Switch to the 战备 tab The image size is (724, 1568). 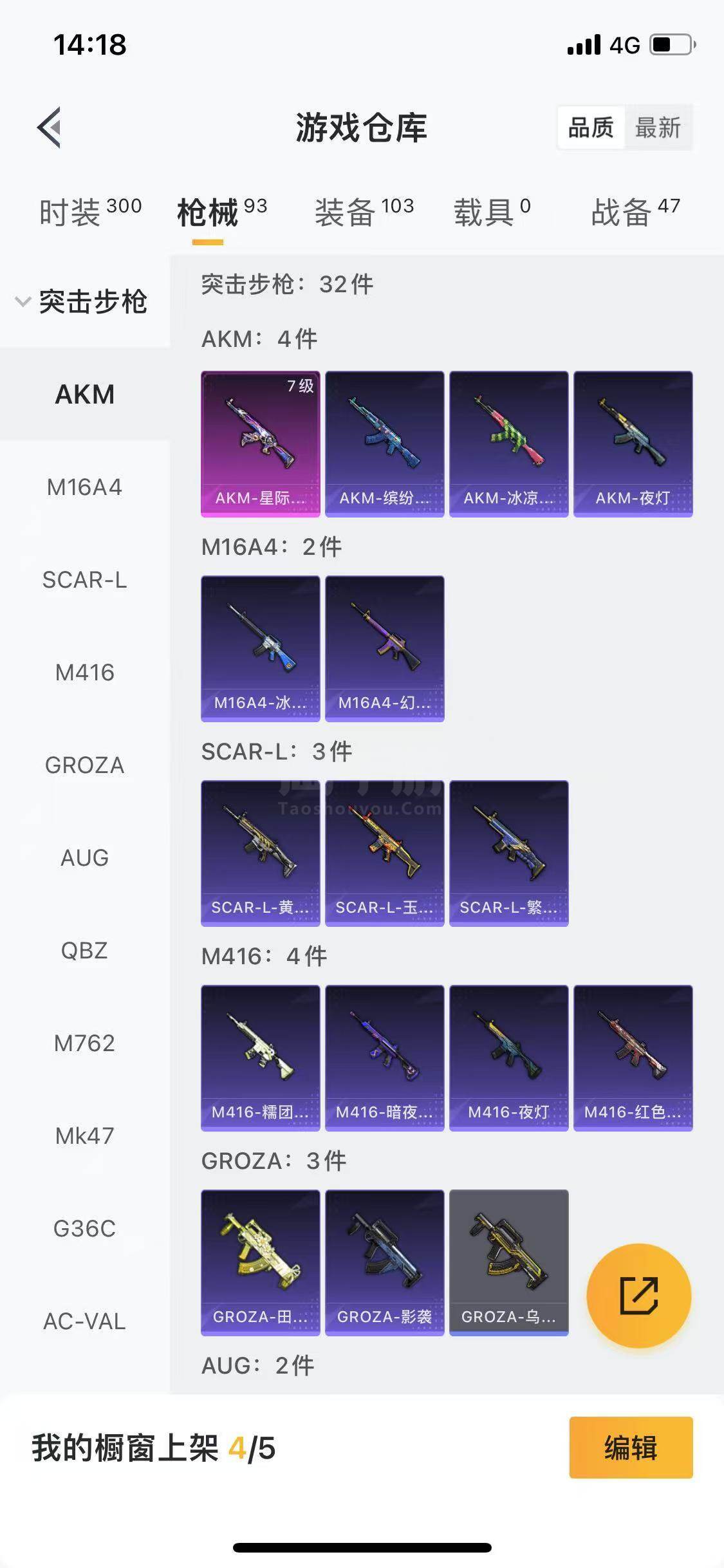point(635,212)
